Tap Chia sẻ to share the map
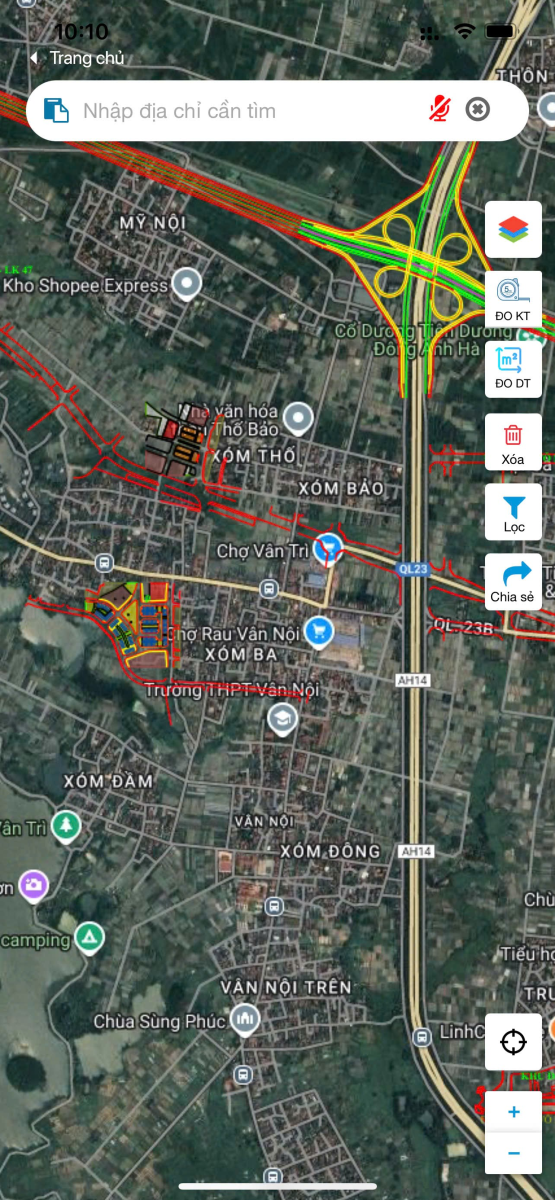 pos(513,582)
